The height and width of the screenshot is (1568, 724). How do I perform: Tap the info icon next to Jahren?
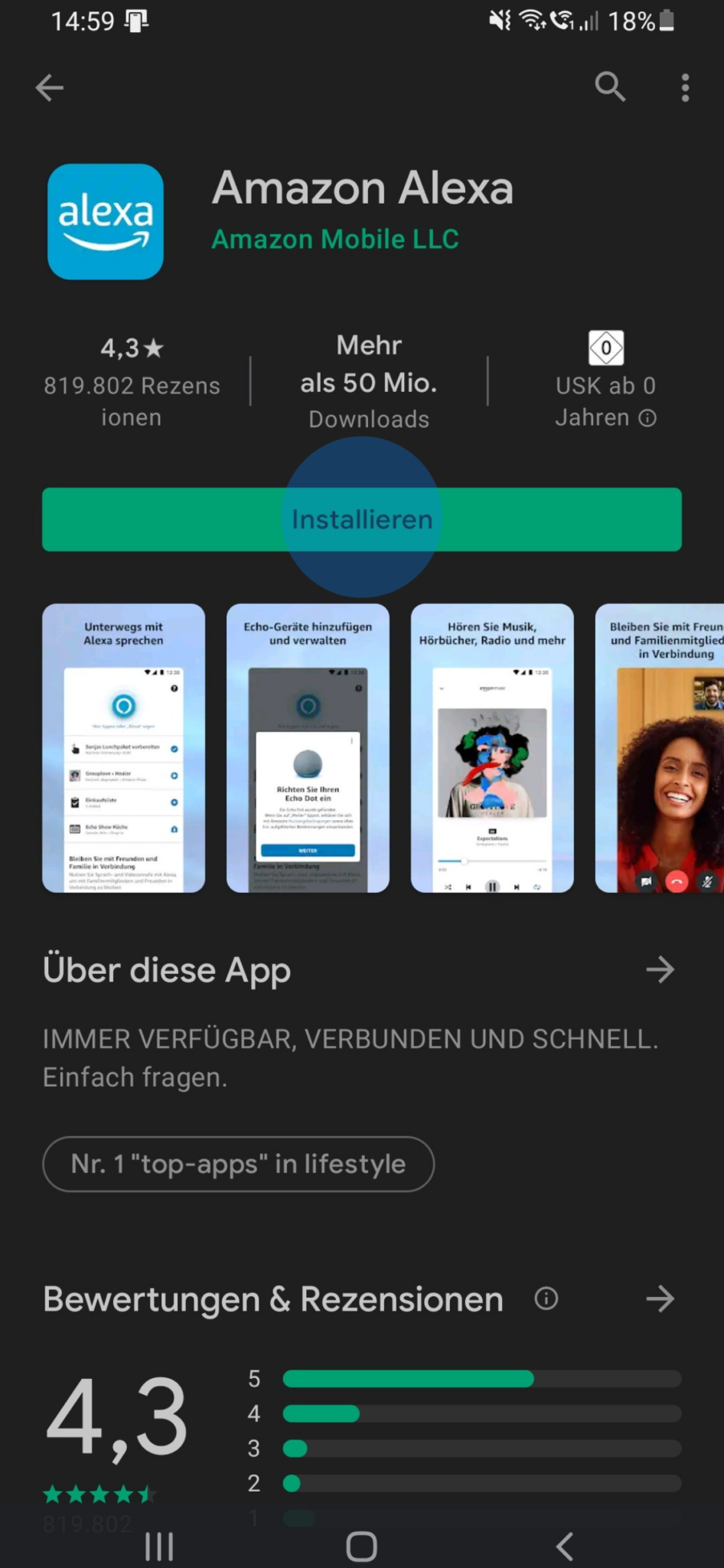pyautogui.click(x=647, y=417)
